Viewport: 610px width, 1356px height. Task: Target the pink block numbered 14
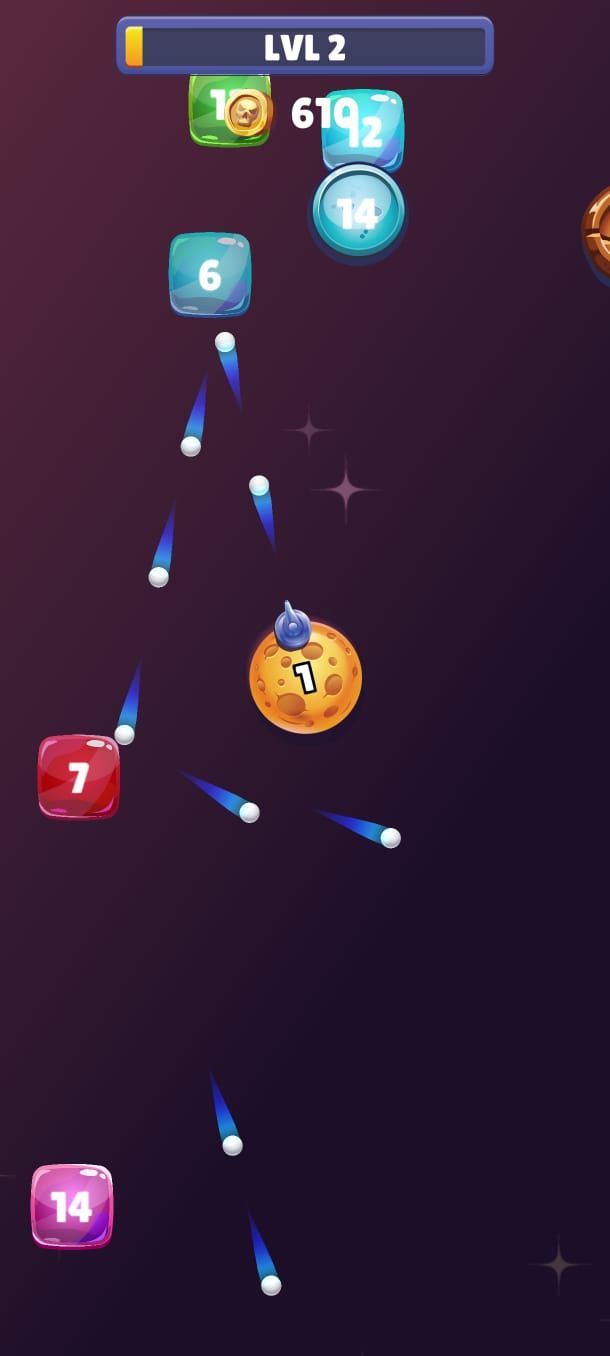coord(71,1206)
